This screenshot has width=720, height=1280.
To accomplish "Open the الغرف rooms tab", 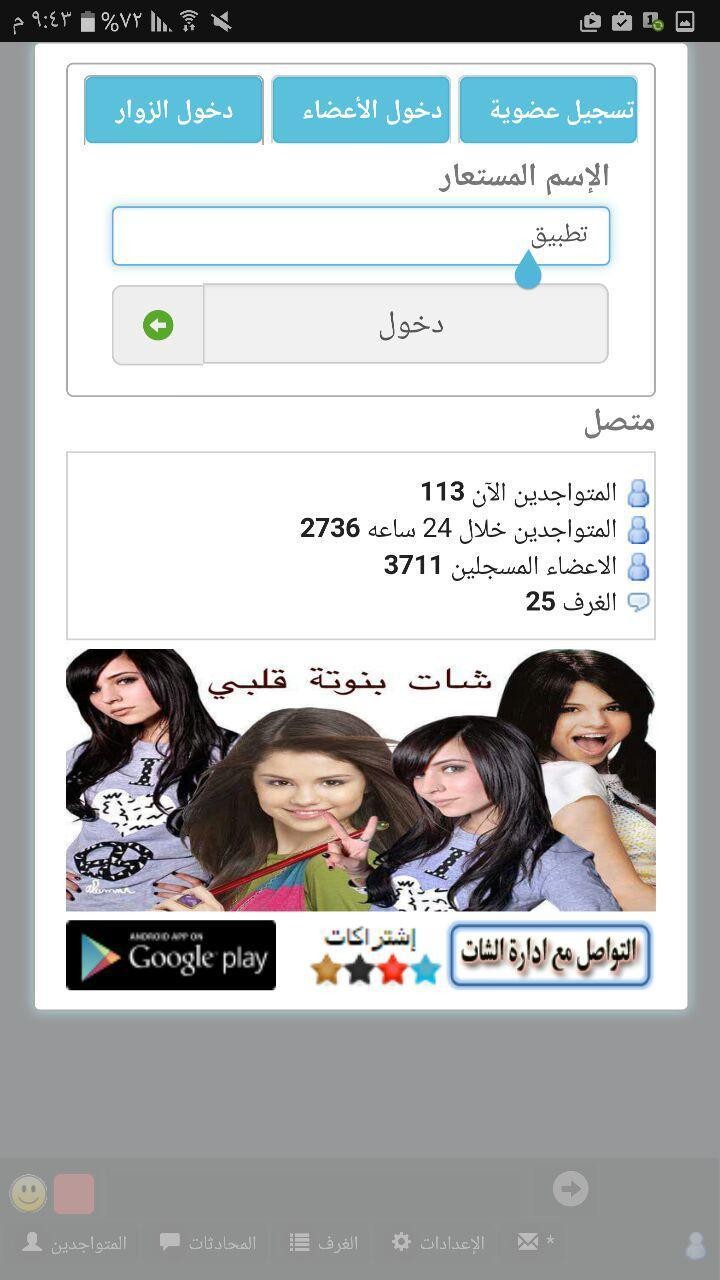I will pyautogui.click(x=324, y=1243).
